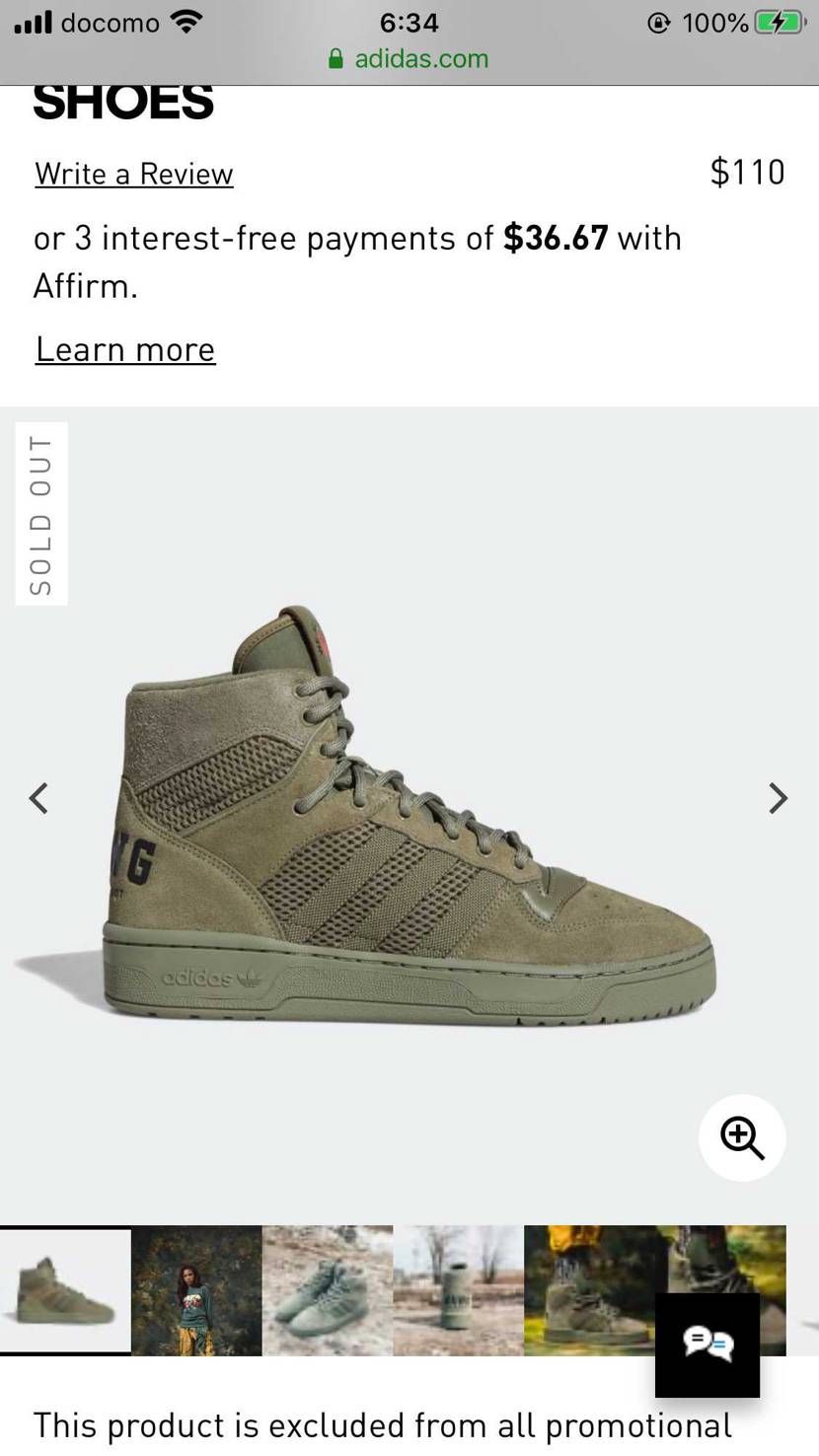This screenshot has width=819, height=1456.
Task: Zoom into the shoe image with magnifier
Action: click(742, 1137)
